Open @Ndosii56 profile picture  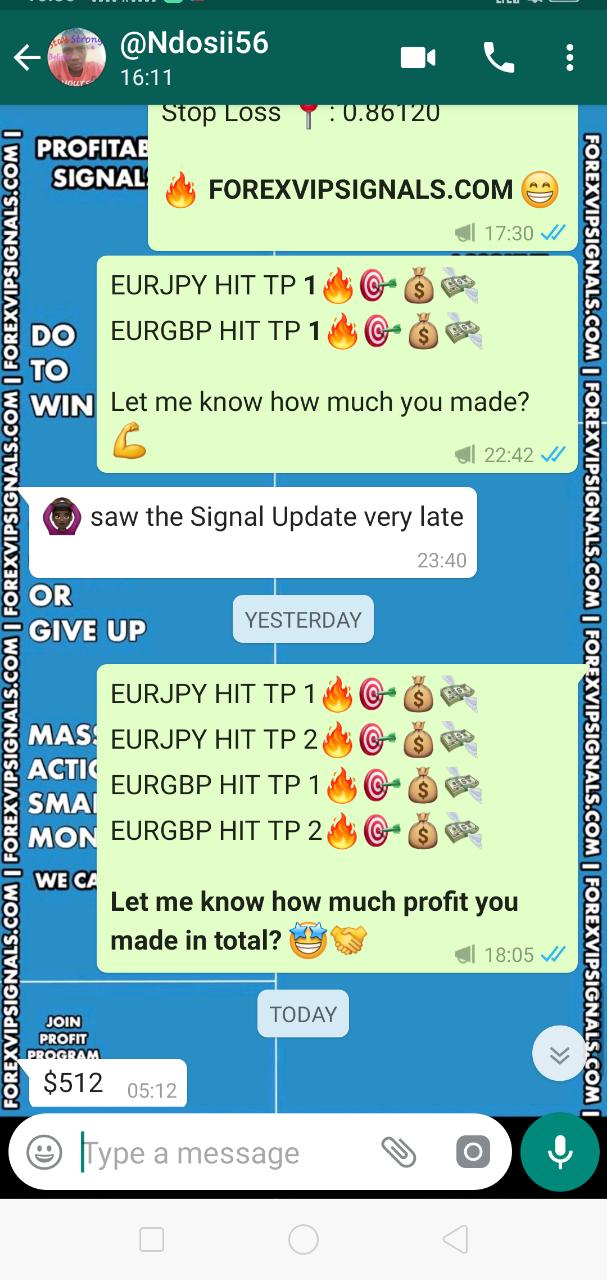tap(77, 57)
